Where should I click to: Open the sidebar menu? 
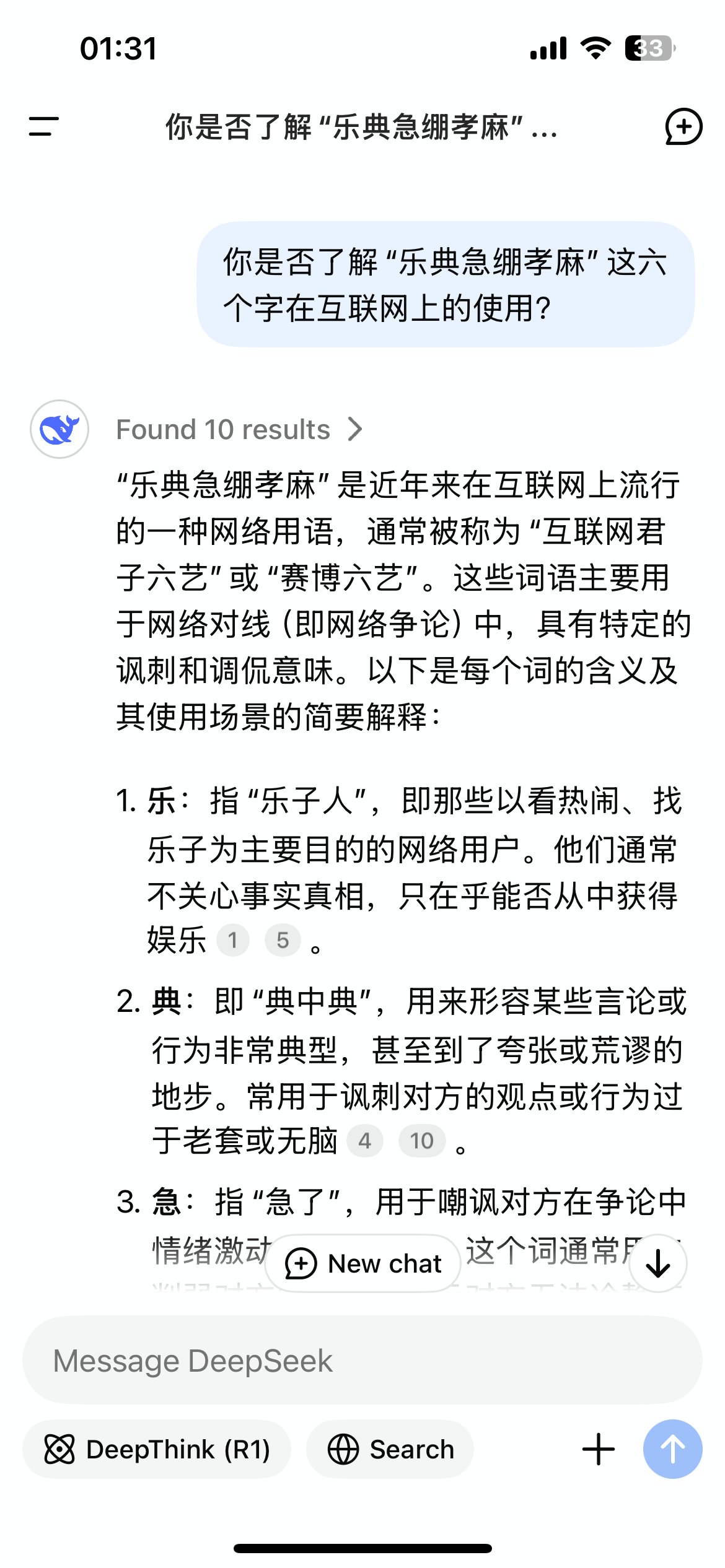click(x=43, y=126)
